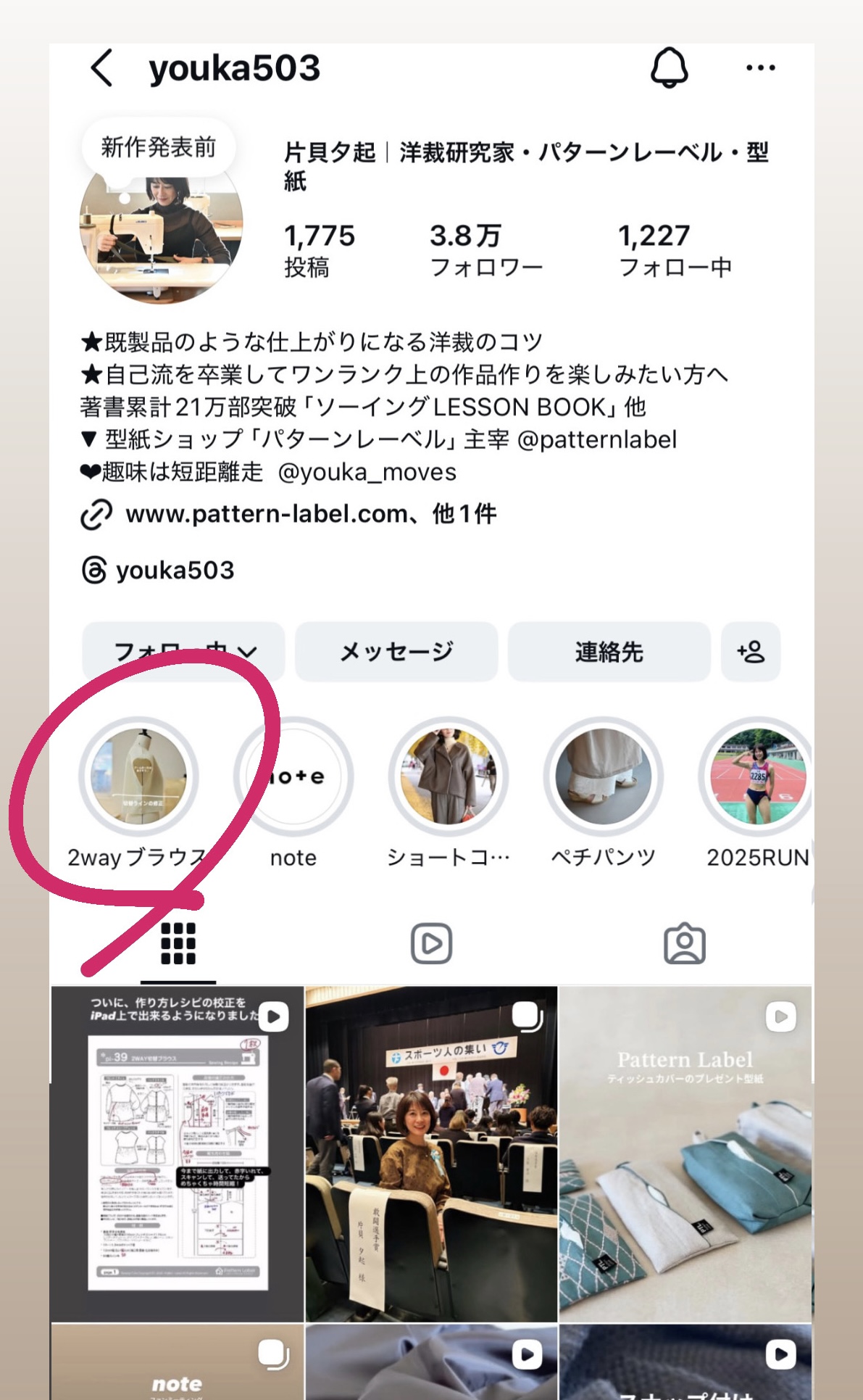Open the suggested accounts add-person icon
The height and width of the screenshot is (1400, 863).
751,651
